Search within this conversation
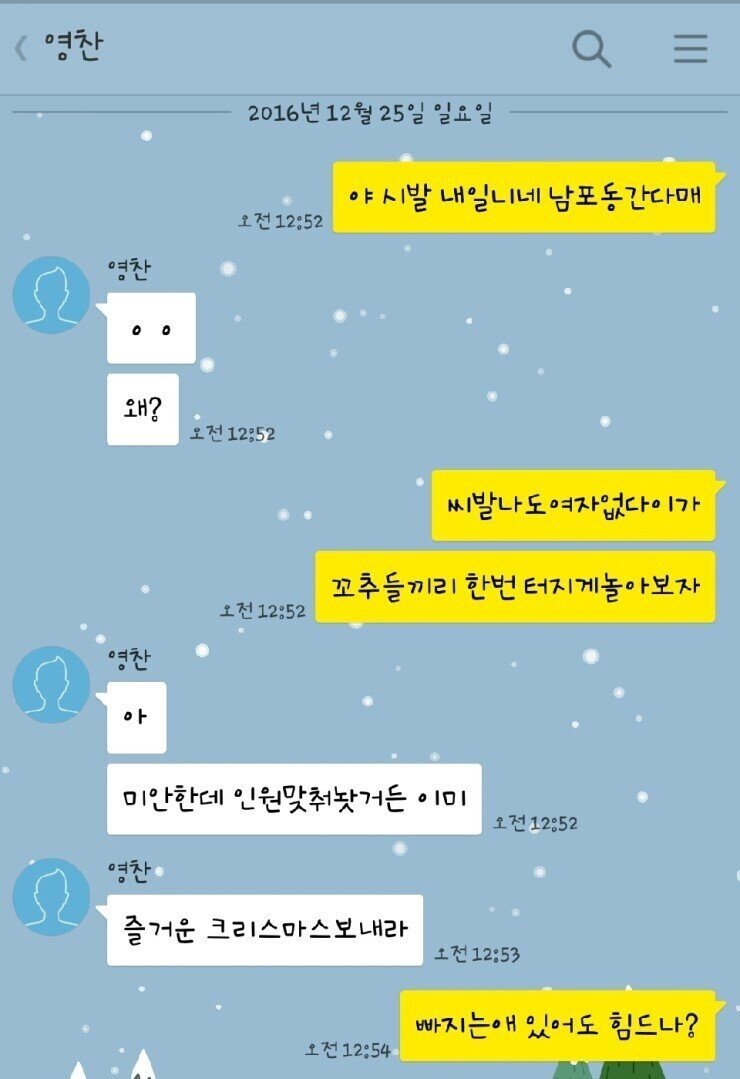740x1079 pixels. click(591, 48)
